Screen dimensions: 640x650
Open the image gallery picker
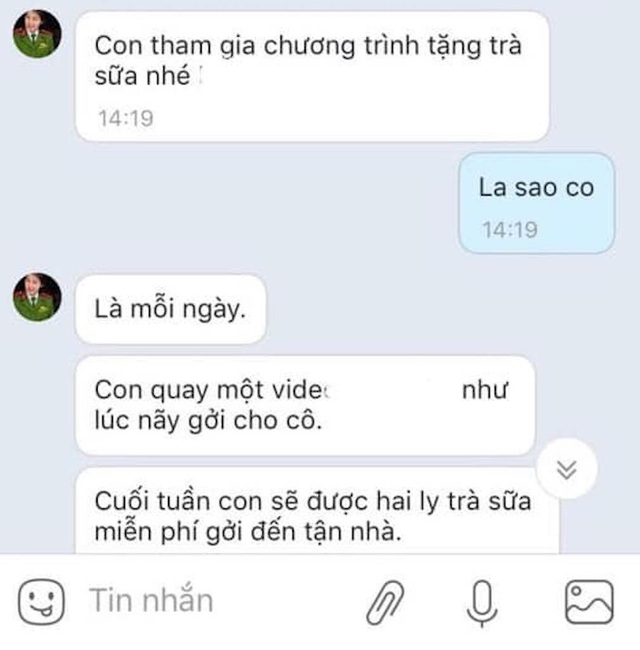(x=589, y=602)
